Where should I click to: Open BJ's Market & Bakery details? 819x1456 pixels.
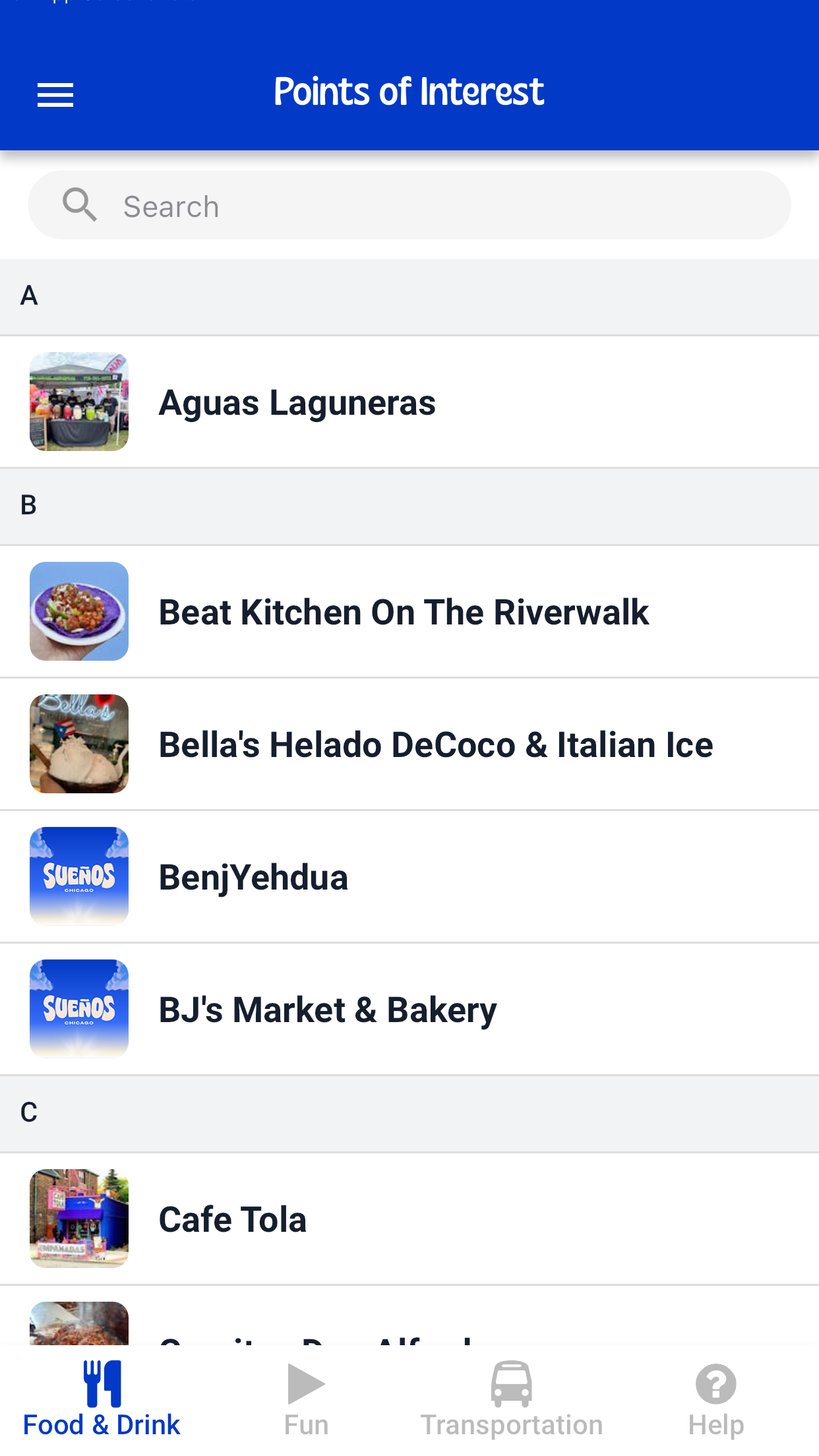coord(409,1009)
